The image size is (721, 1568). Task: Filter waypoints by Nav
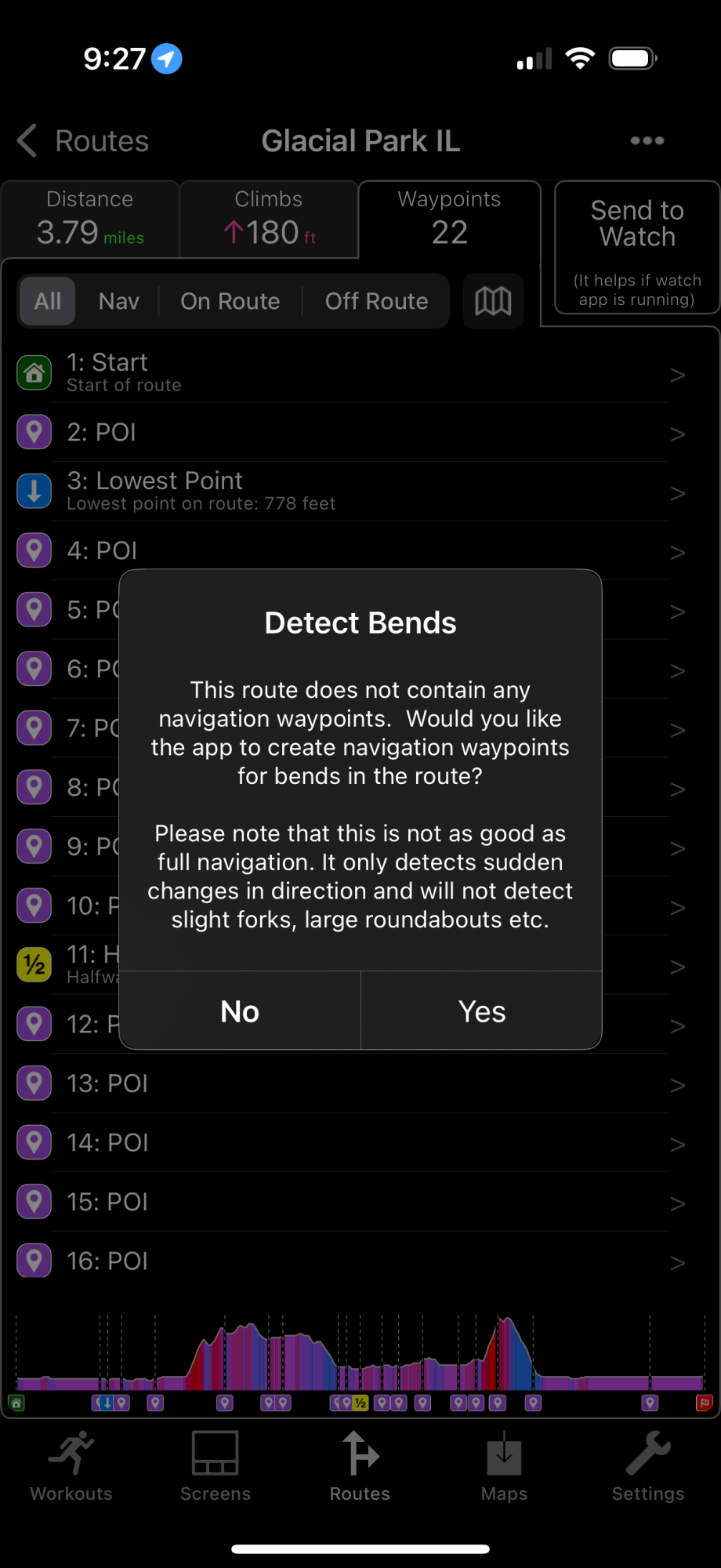119,301
